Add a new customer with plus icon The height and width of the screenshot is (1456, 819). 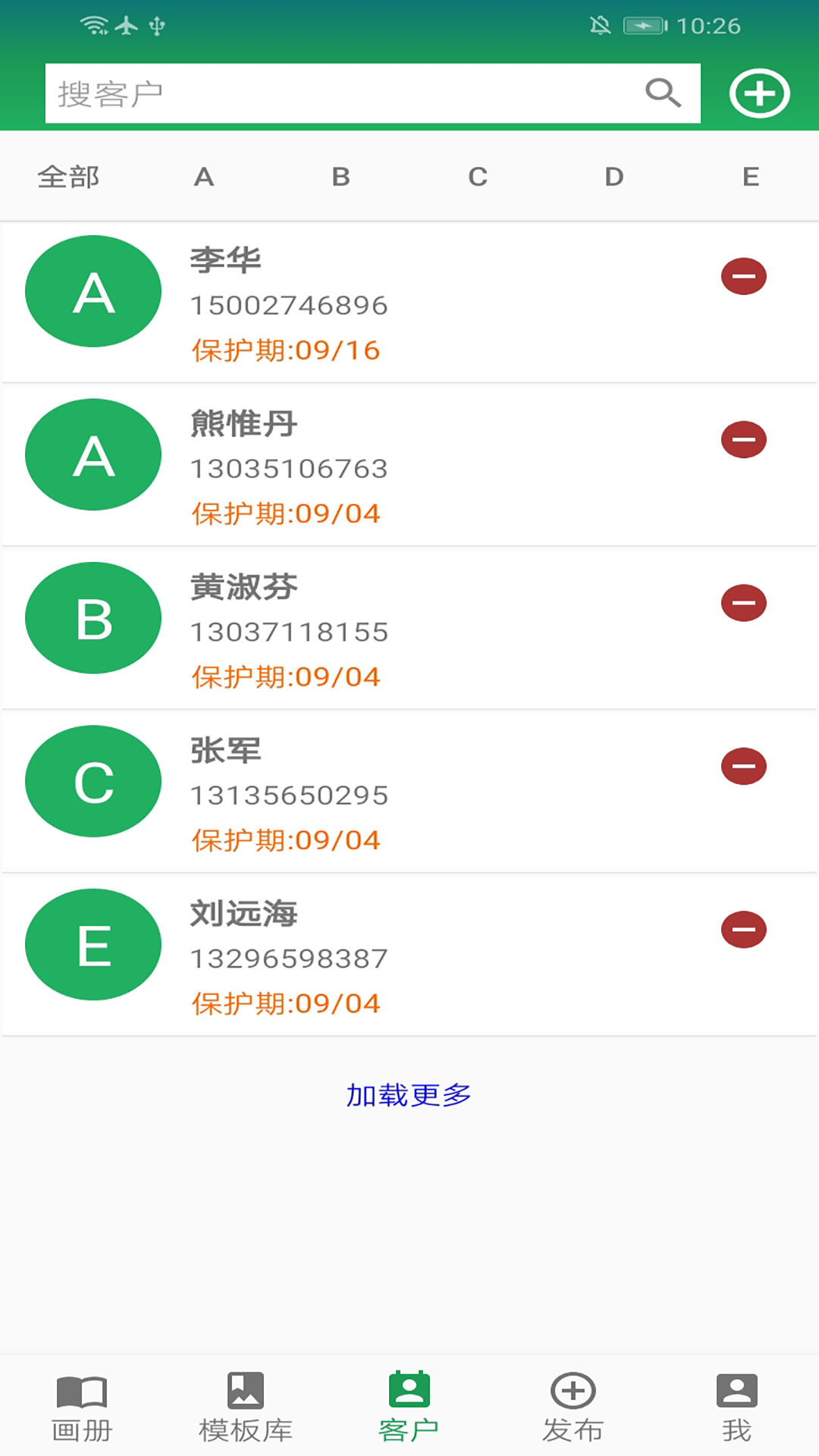click(x=759, y=93)
